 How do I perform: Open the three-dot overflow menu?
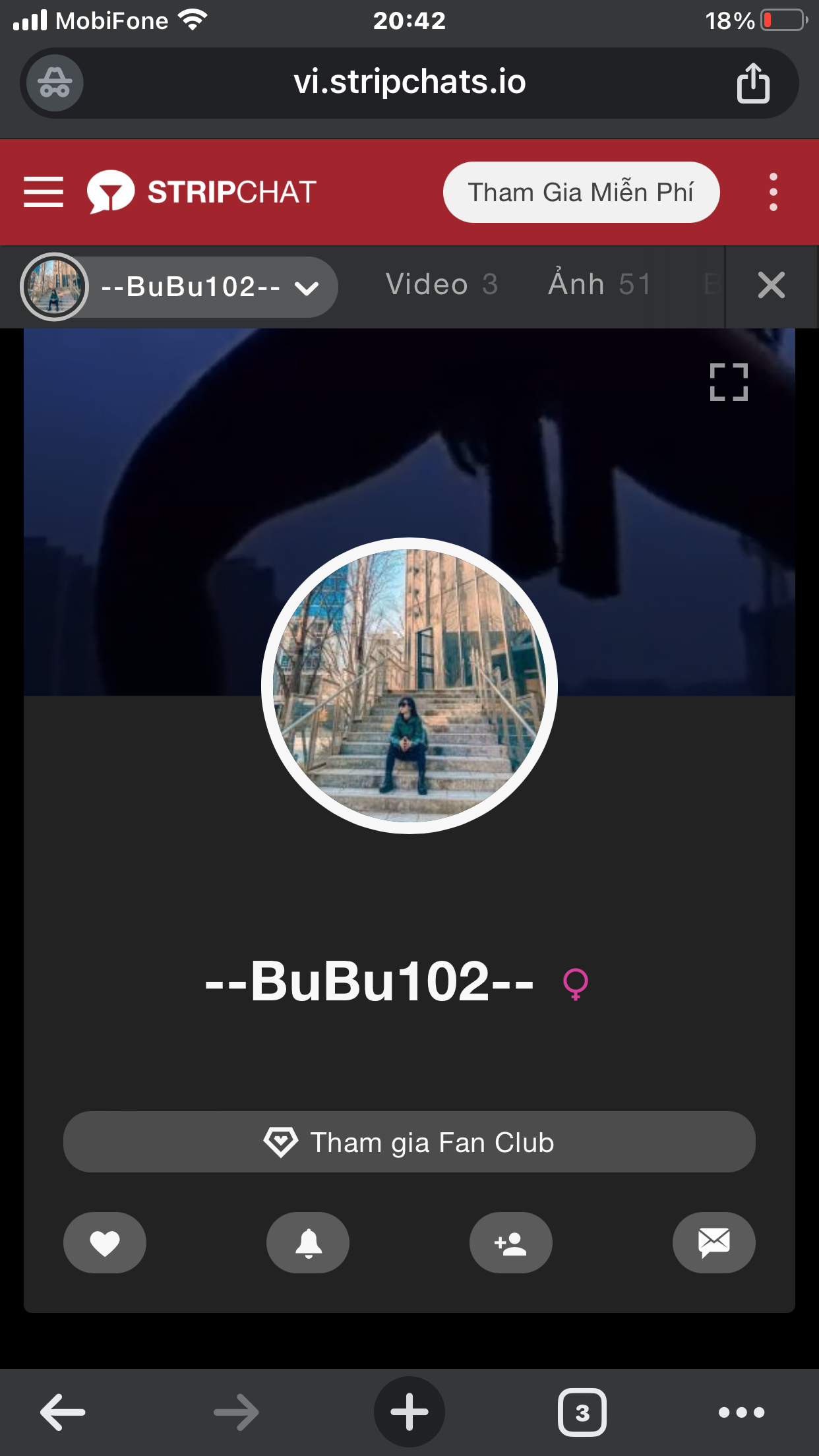(773, 192)
